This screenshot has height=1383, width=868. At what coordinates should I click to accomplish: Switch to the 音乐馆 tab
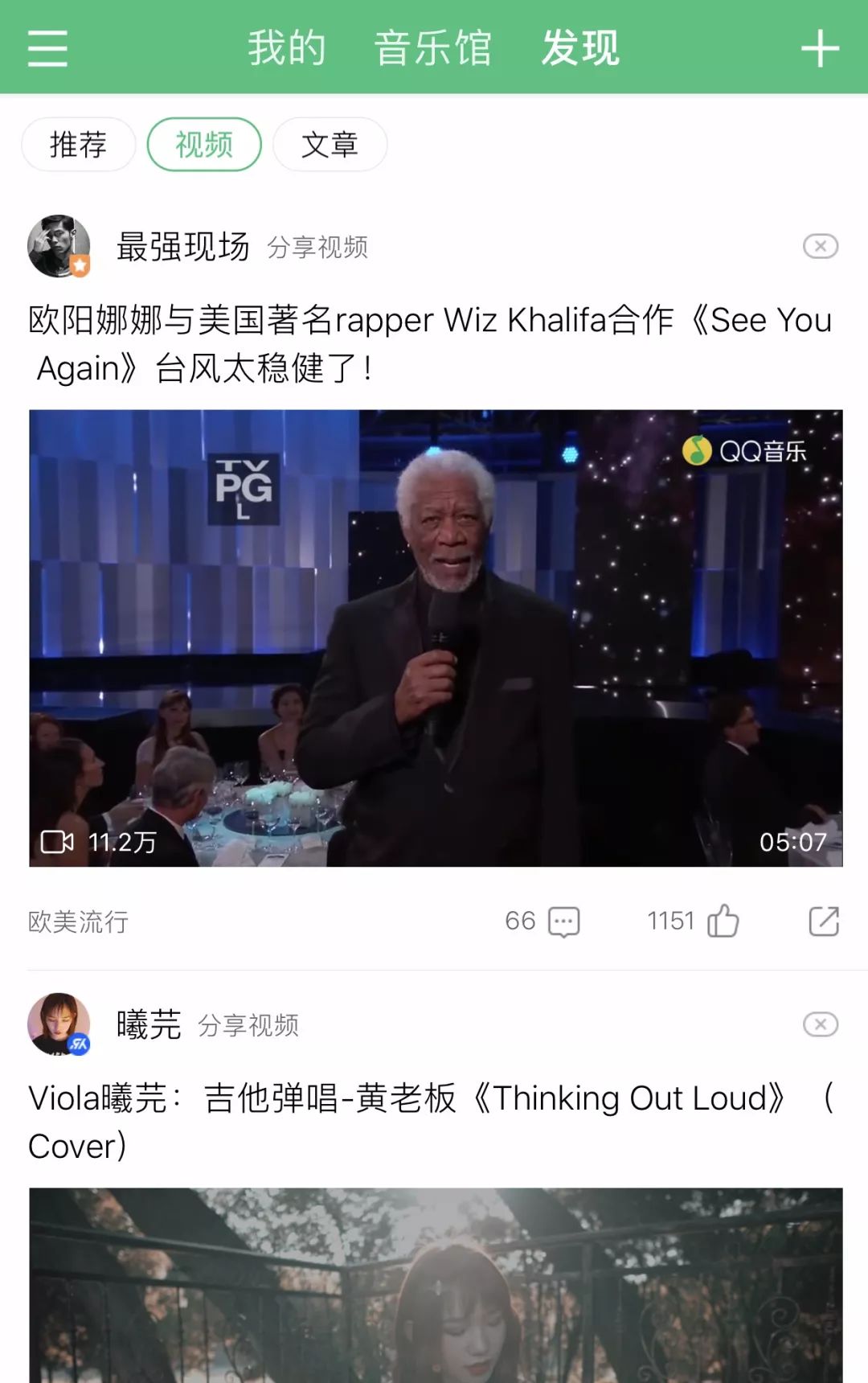click(432, 48)
